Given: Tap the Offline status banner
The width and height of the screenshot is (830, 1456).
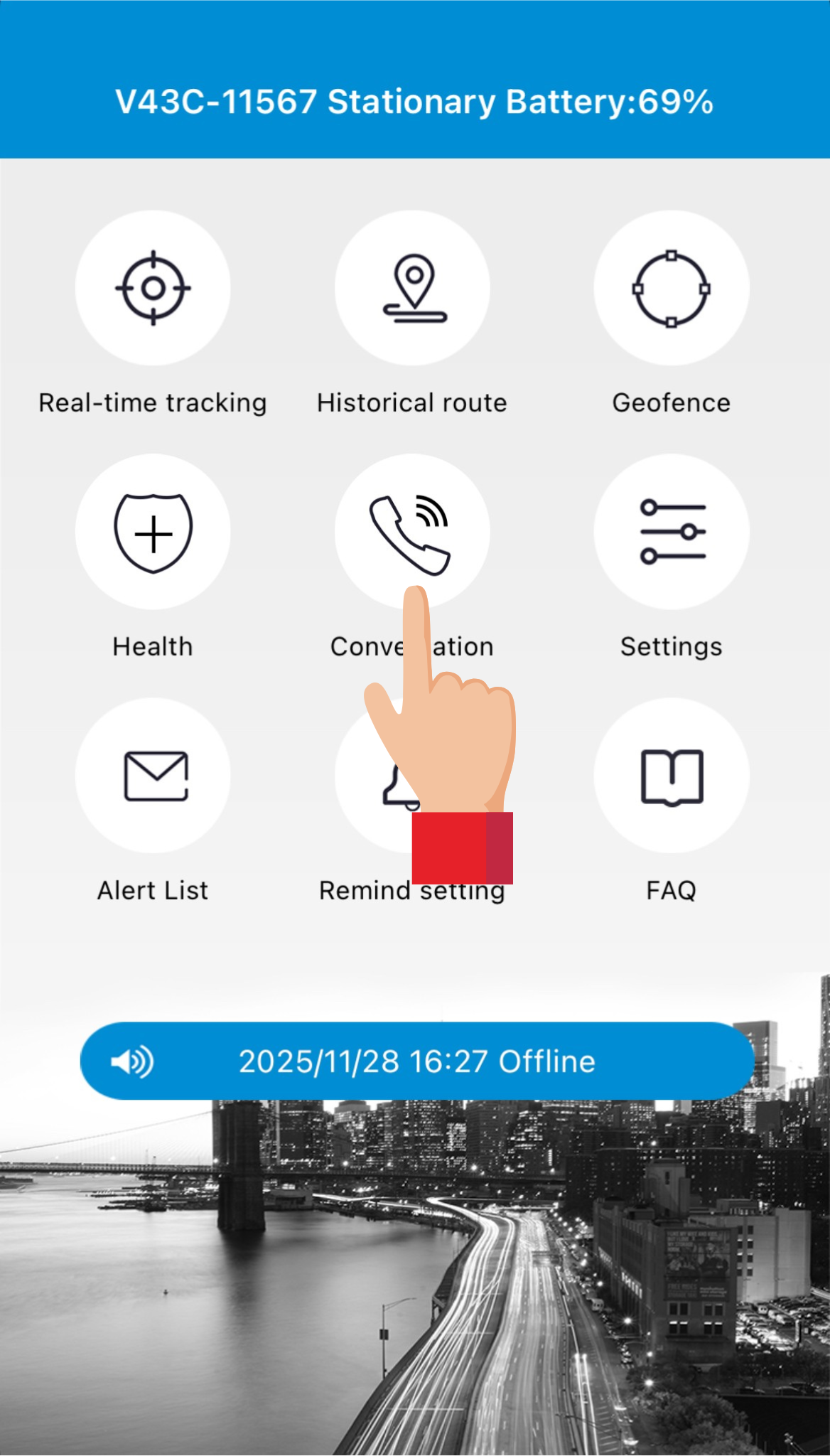Looking at the screenshot, I should (x=416, y=1061).
